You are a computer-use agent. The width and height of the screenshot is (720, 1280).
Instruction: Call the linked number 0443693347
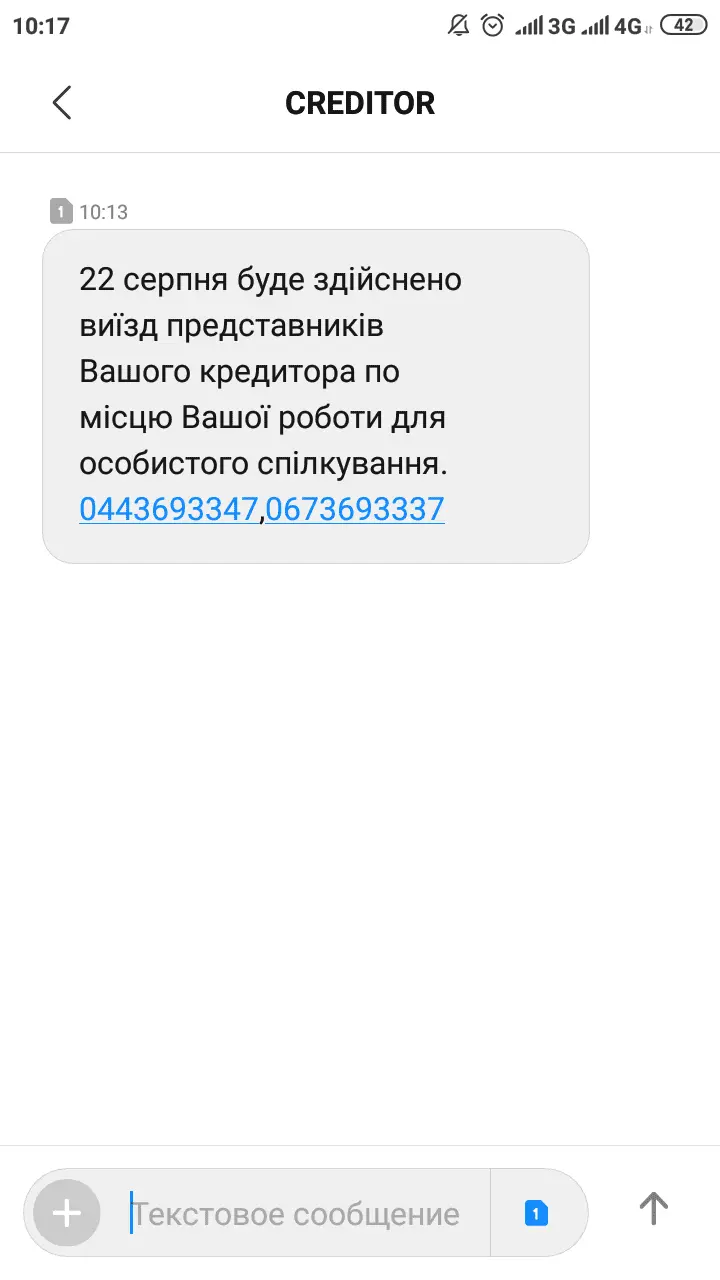tap(169, 510)
